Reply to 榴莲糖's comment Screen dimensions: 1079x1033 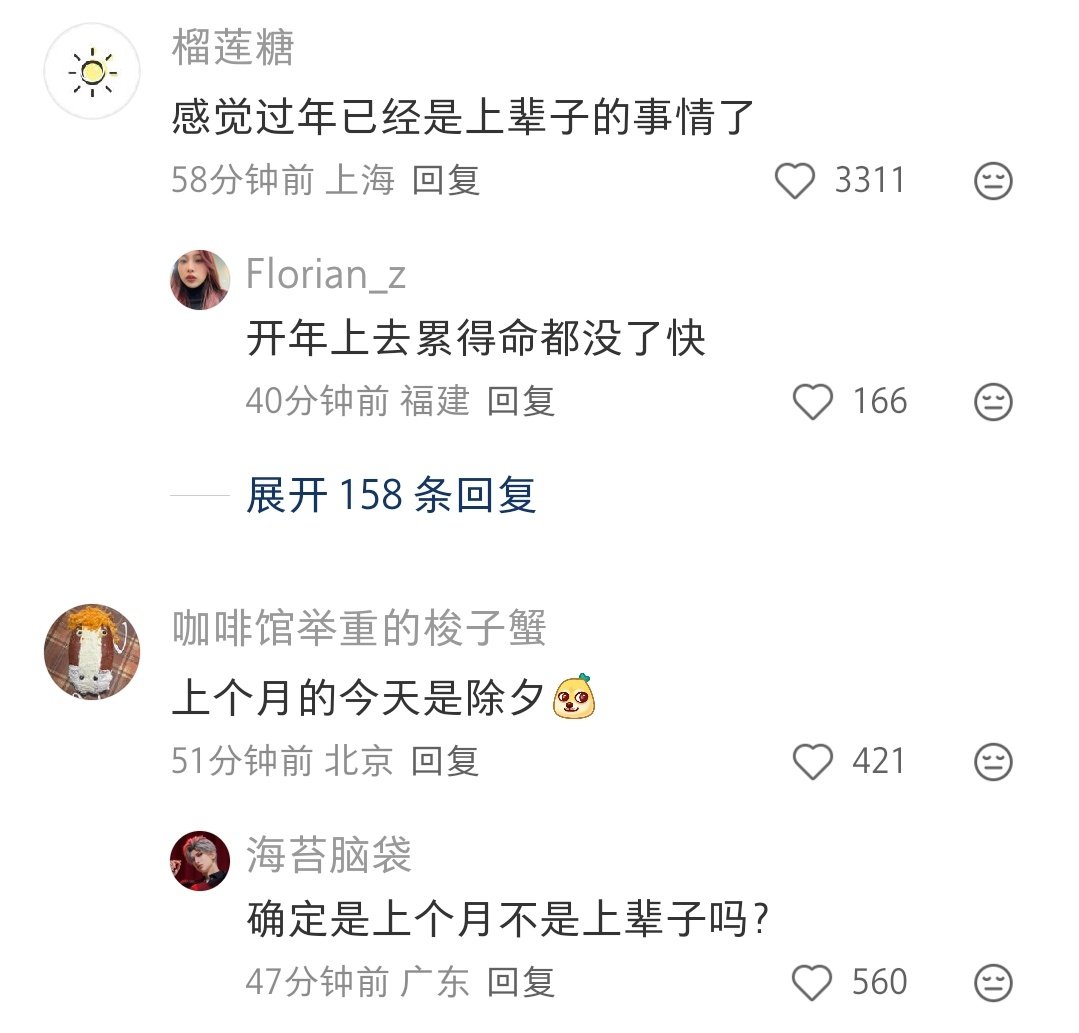[x=446, y=181]
